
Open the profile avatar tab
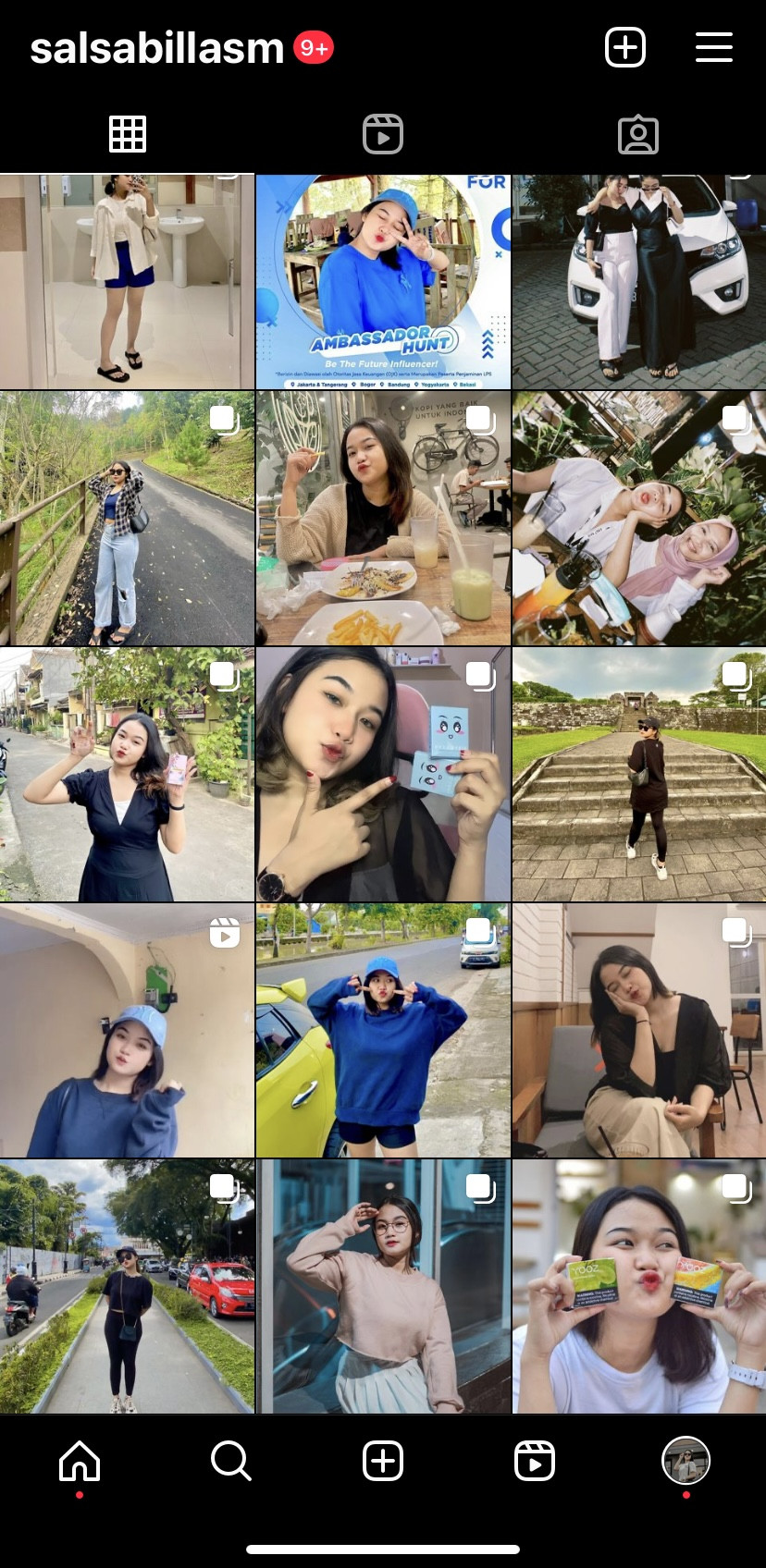pos(686,1462)
